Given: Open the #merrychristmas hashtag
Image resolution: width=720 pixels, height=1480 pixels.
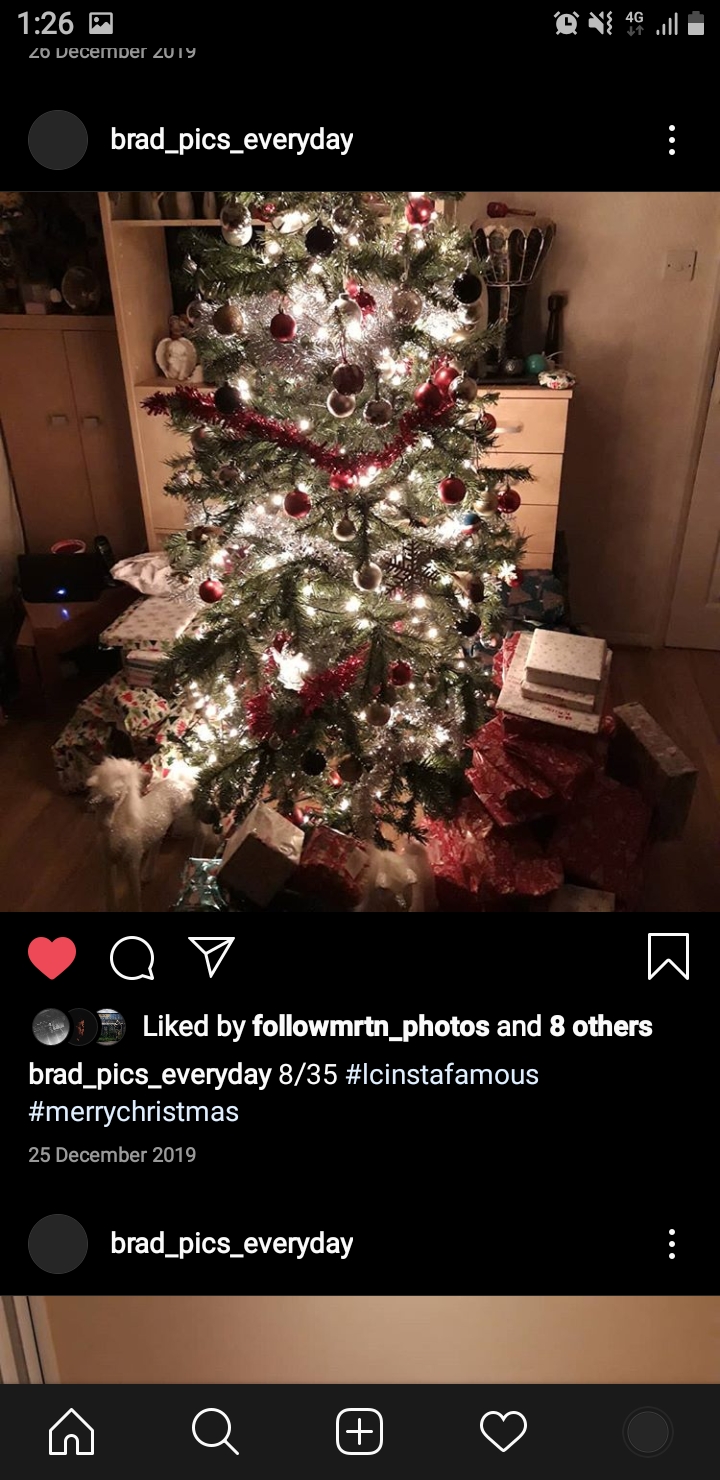Looking at the screenshot, I should pyautogui.click(x=134, y=1111).
